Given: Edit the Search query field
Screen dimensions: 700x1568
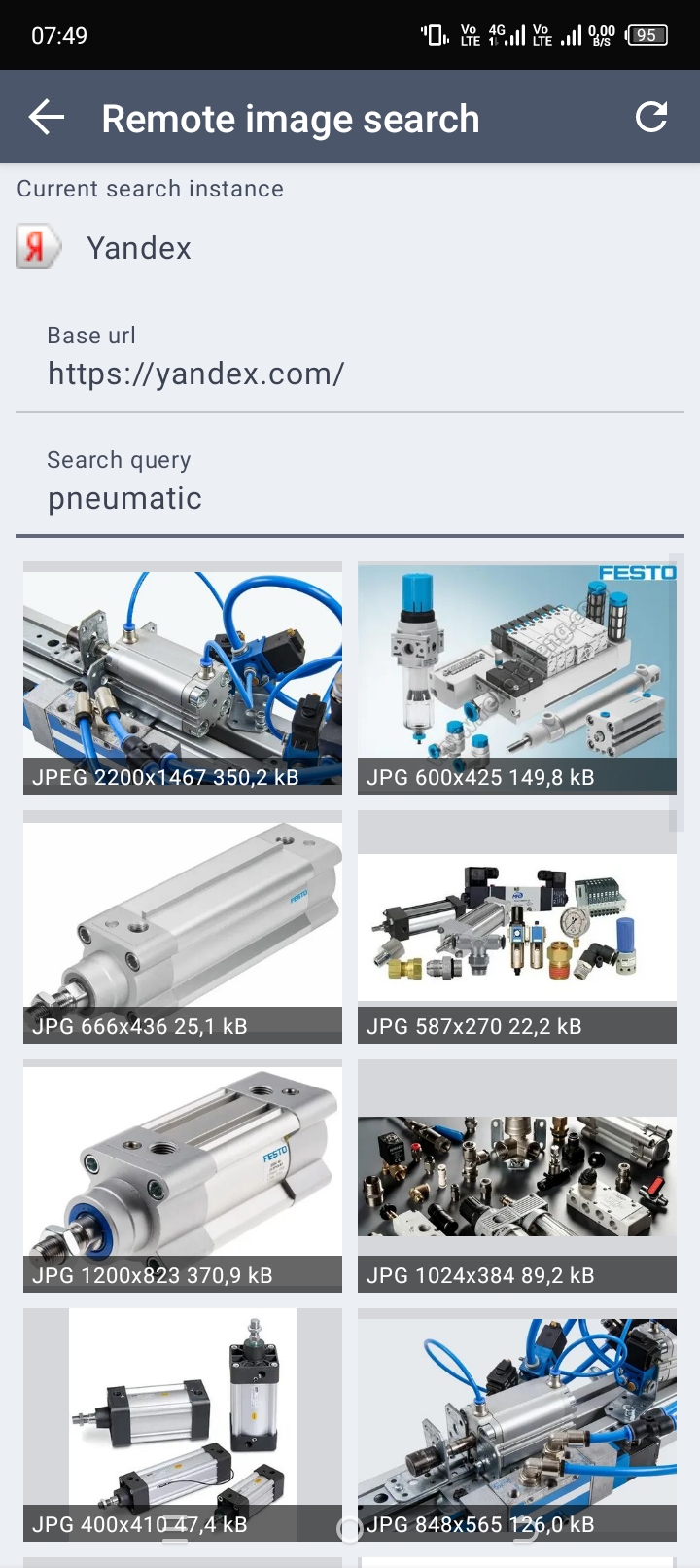Looking at the screenshot, I should pyautogui.click(x=350, y=482).
